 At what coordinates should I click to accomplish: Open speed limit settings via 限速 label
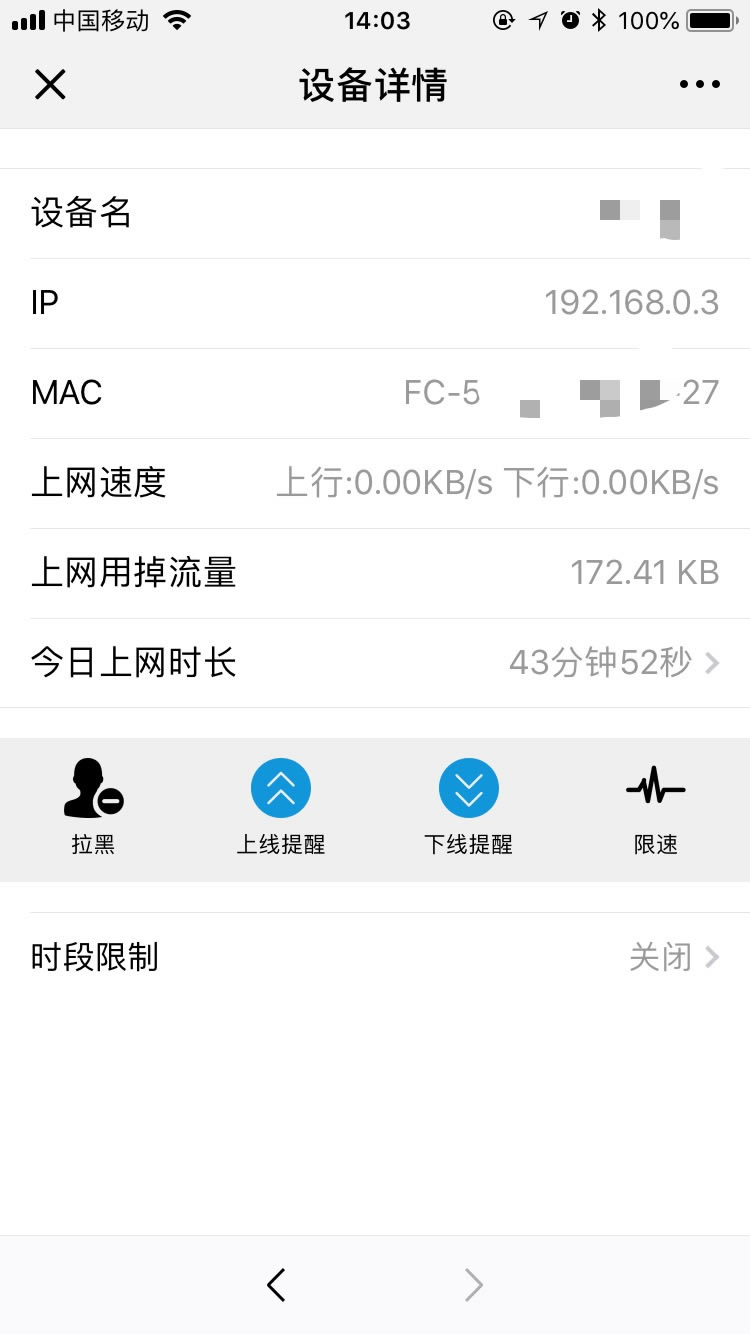pos(655,843)
